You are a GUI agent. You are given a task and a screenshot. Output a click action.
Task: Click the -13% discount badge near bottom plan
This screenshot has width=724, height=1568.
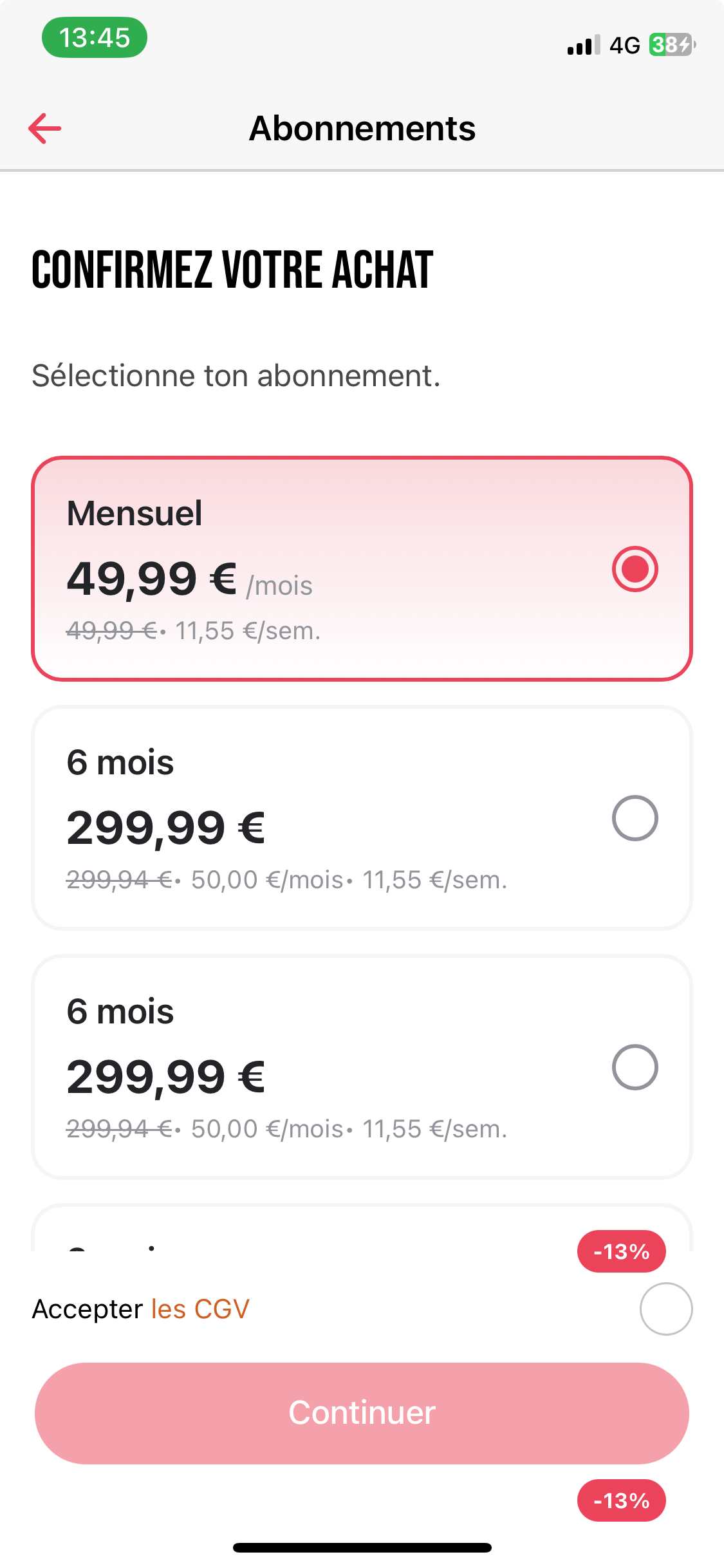[621, 1251]
